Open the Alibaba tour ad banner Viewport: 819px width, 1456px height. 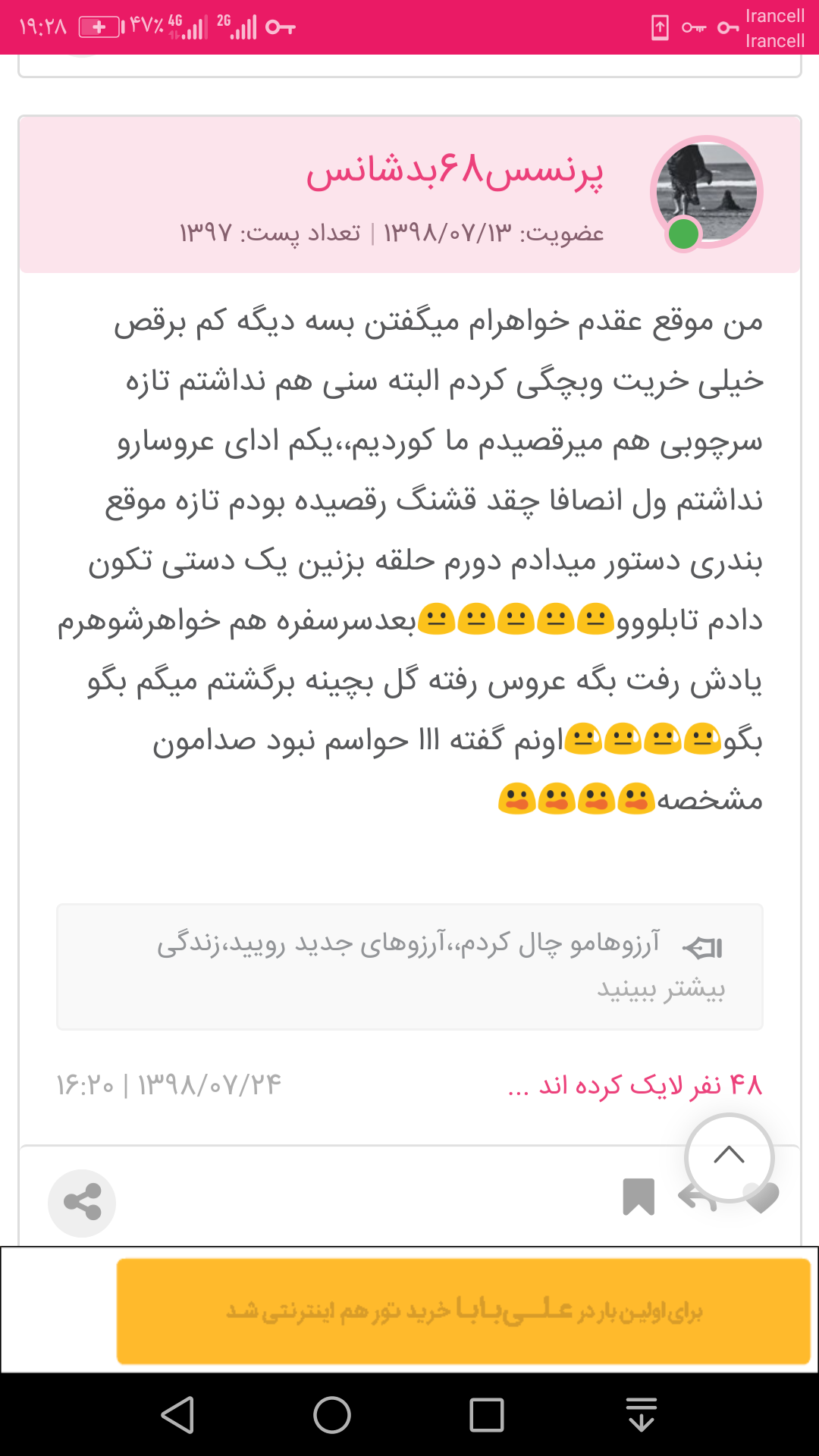click(x=463, y=1311)
